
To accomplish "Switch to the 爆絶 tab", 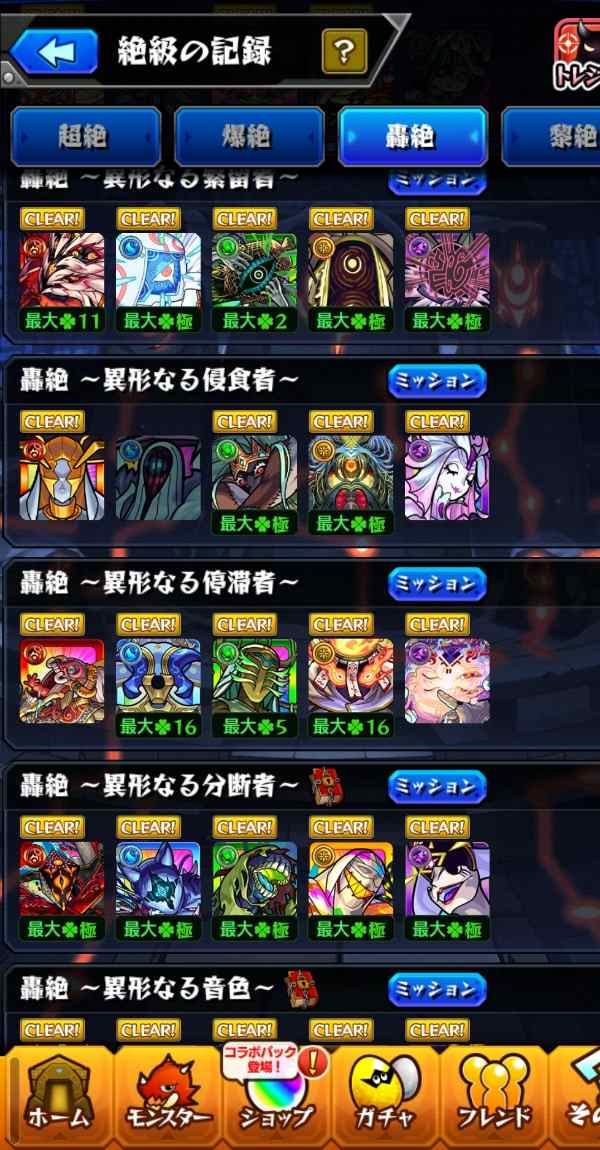I will (x=249, y=137).
